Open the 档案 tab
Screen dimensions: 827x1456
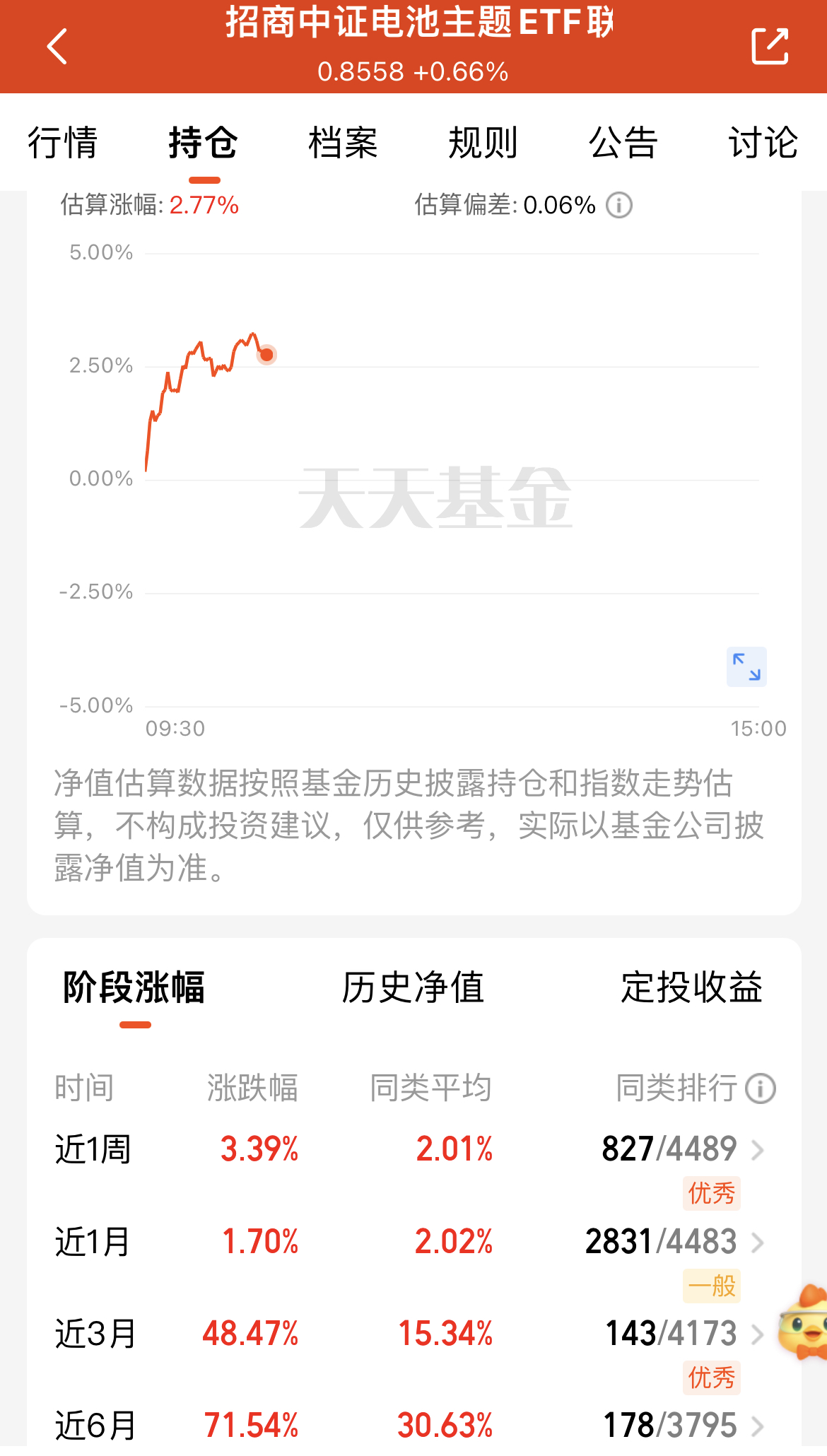[344, 143]
